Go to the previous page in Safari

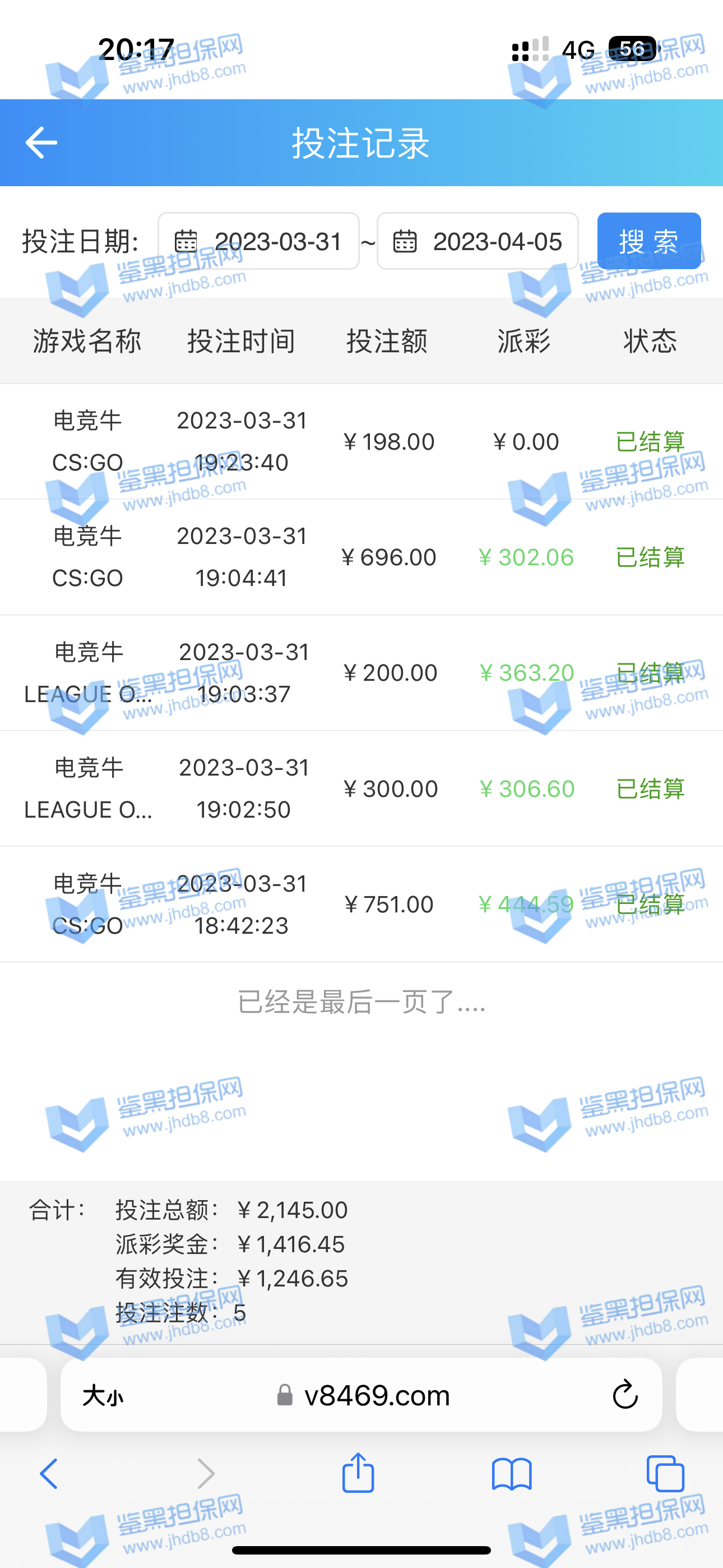point(49,1474)
